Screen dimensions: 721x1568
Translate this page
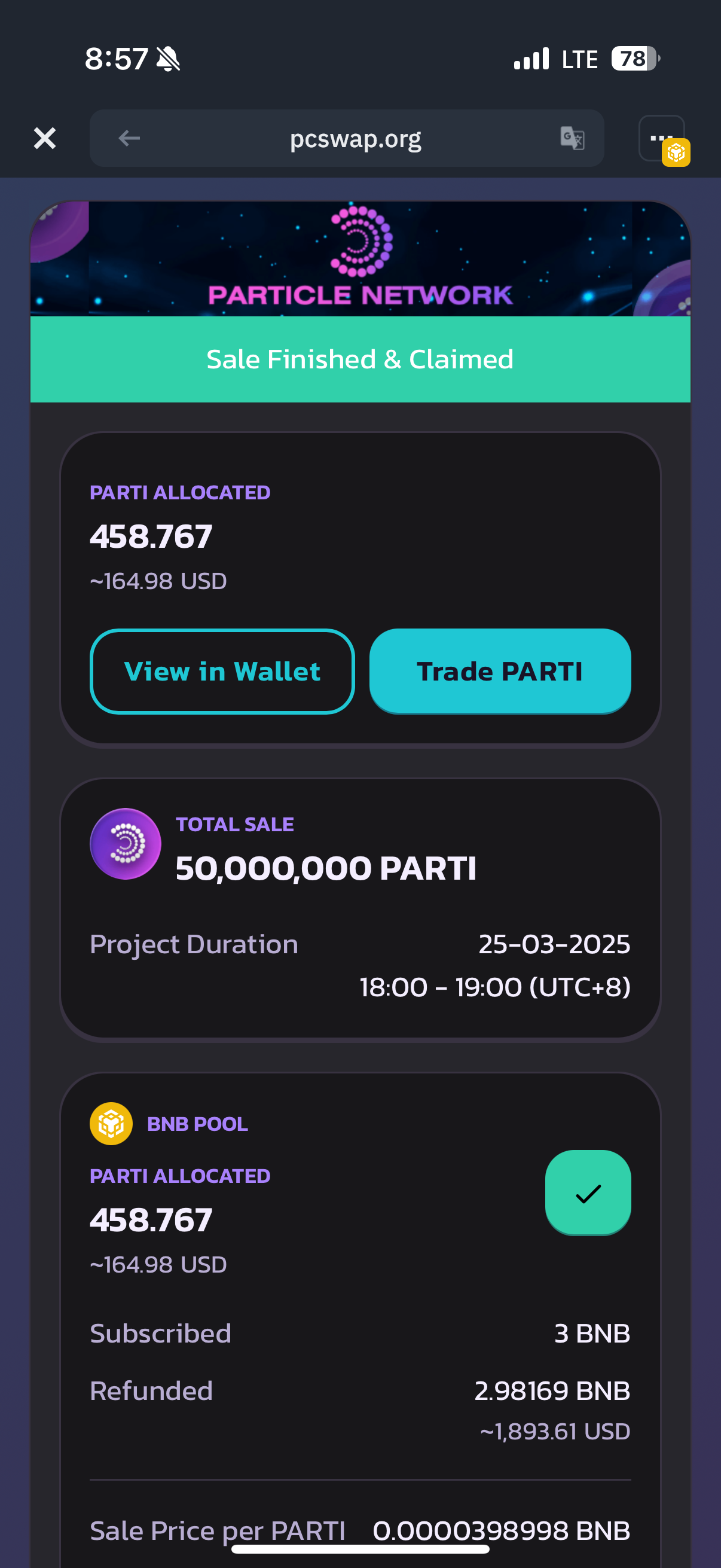pos(573,138)
